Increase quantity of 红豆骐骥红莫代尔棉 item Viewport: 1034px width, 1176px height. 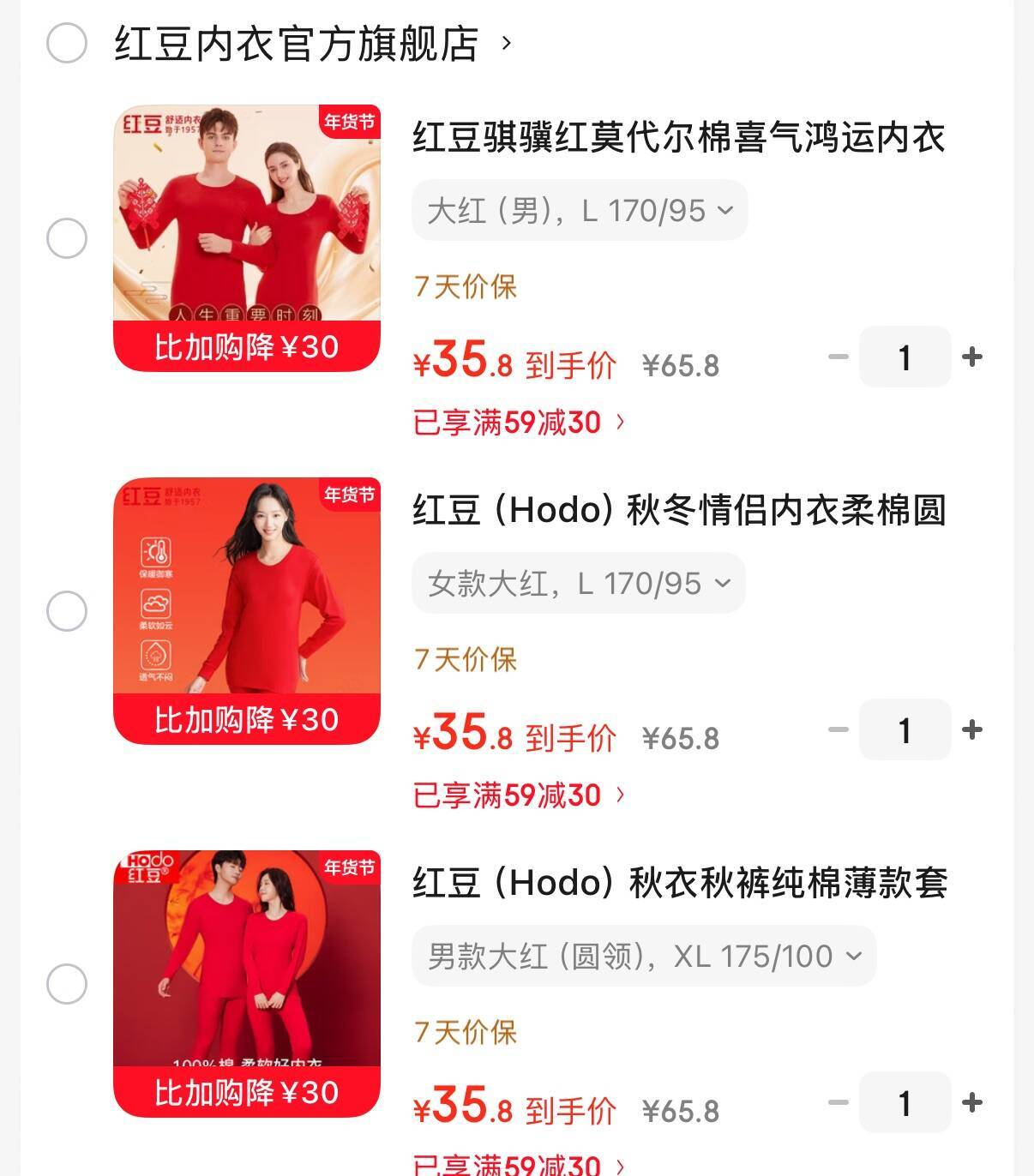coord(972,357)
